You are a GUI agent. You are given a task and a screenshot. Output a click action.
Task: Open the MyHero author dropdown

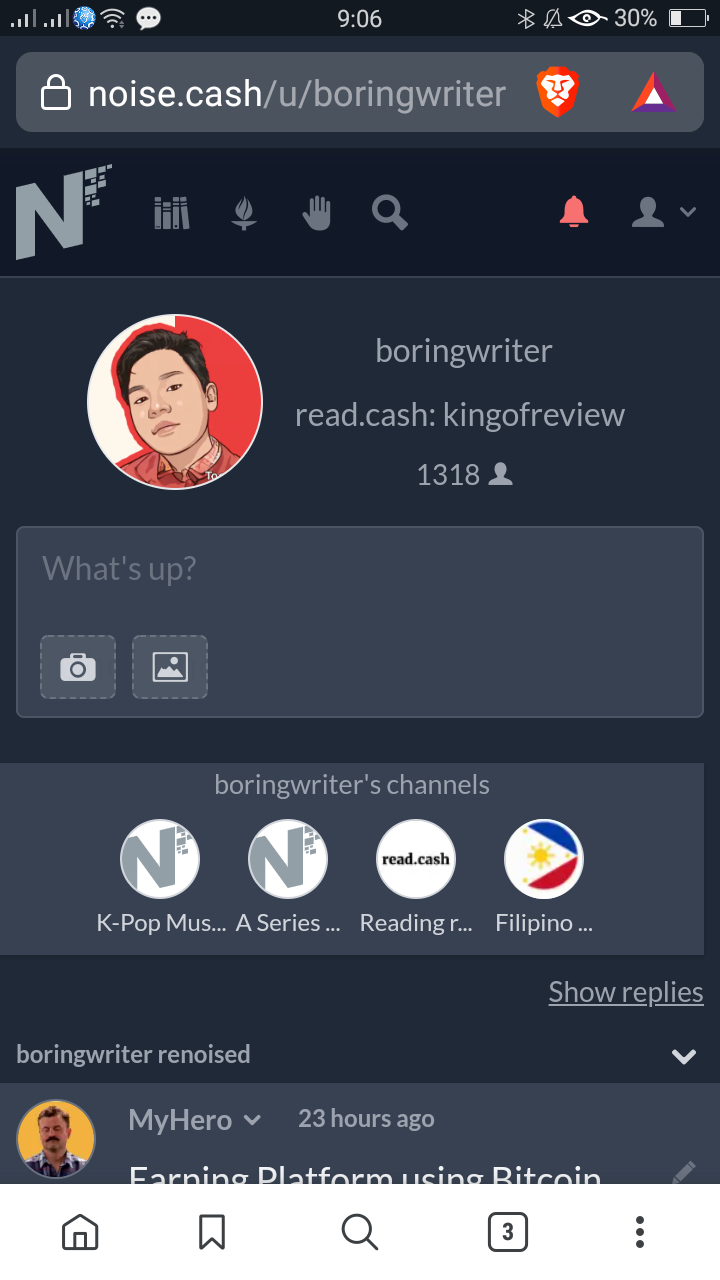(x=252, y=1120)
